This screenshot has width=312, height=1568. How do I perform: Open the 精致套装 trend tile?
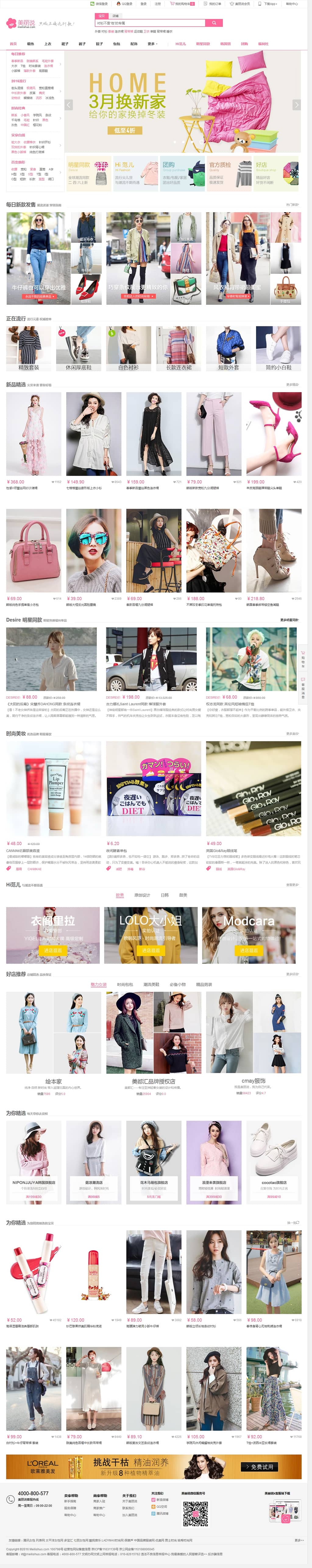point(29,349)
